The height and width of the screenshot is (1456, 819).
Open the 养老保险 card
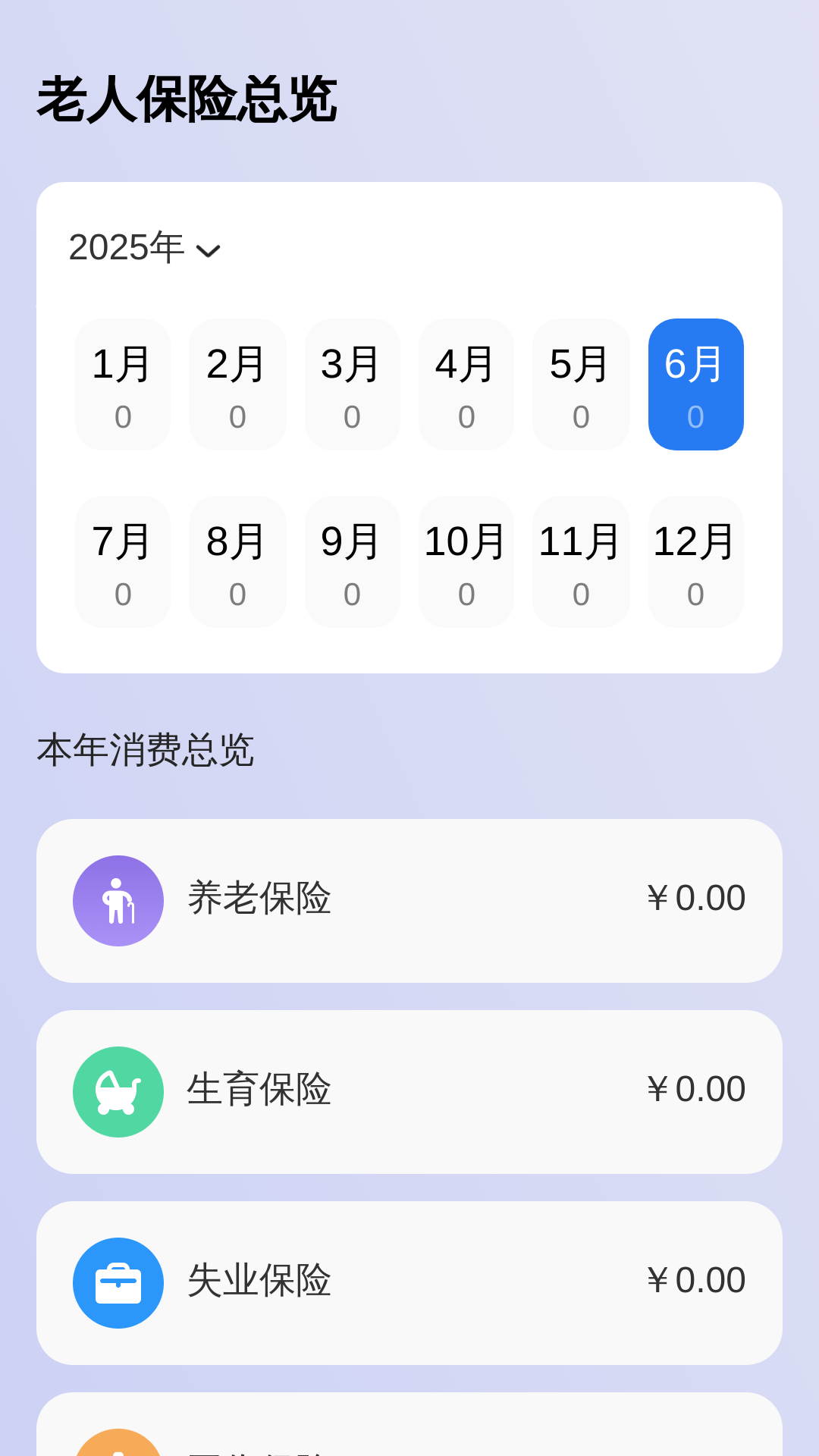click(409, 901)
